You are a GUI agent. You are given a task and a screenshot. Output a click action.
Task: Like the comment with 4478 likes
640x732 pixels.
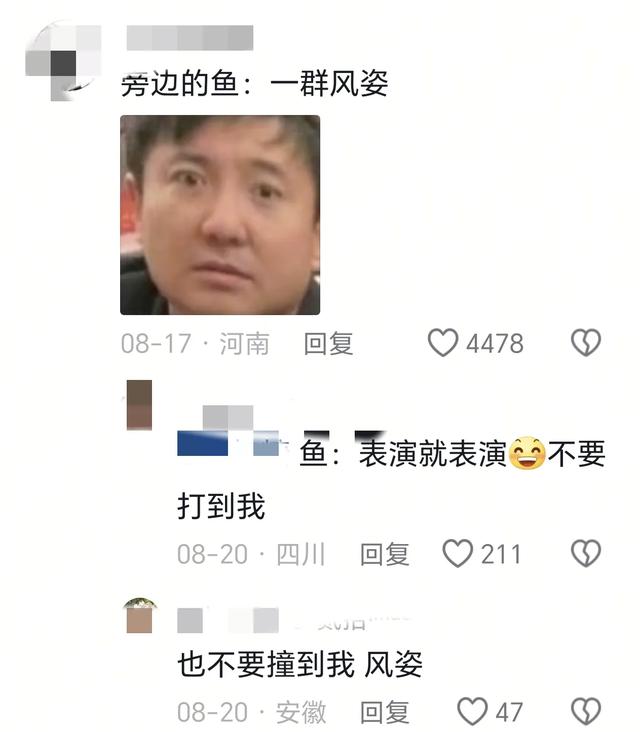pyautogui.click(x=443, y=343)
